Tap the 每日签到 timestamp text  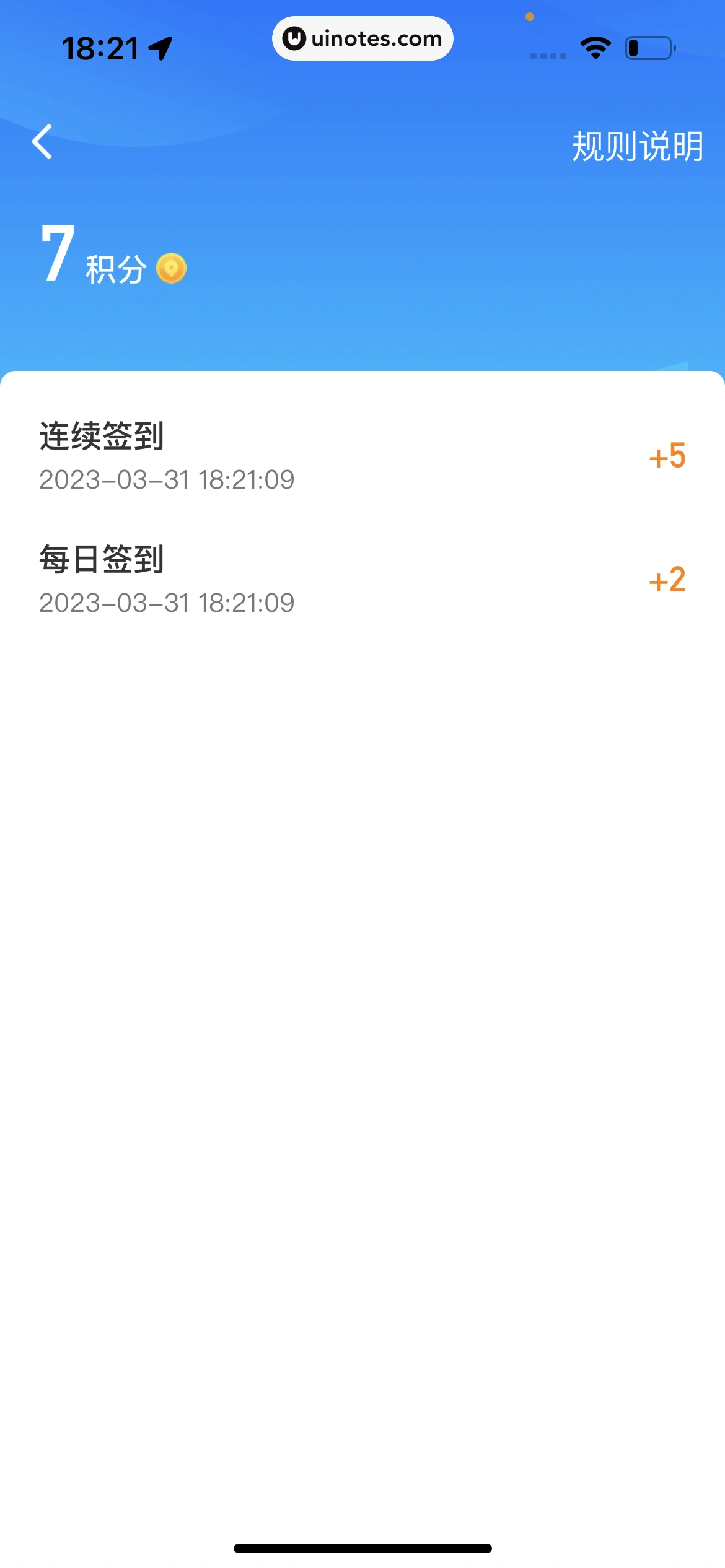pos(167,601)
